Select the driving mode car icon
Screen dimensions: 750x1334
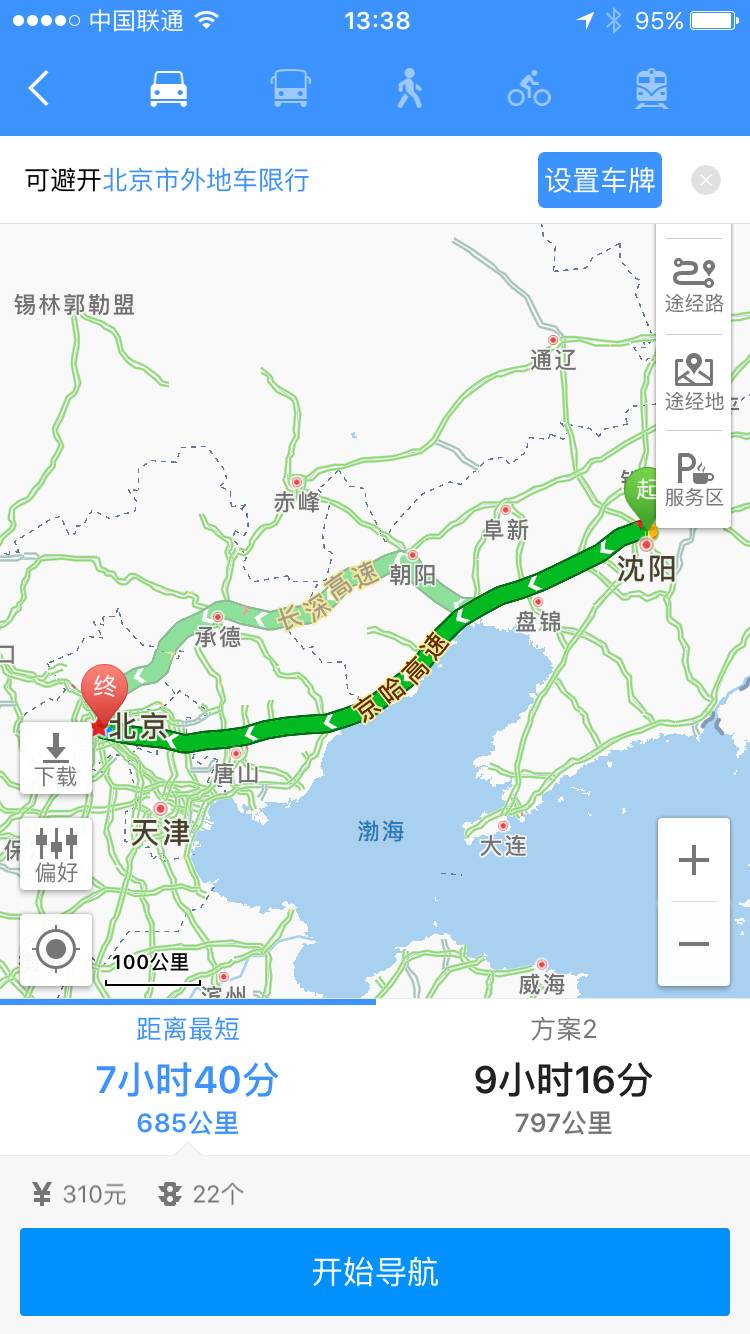[x=169, y=90]
